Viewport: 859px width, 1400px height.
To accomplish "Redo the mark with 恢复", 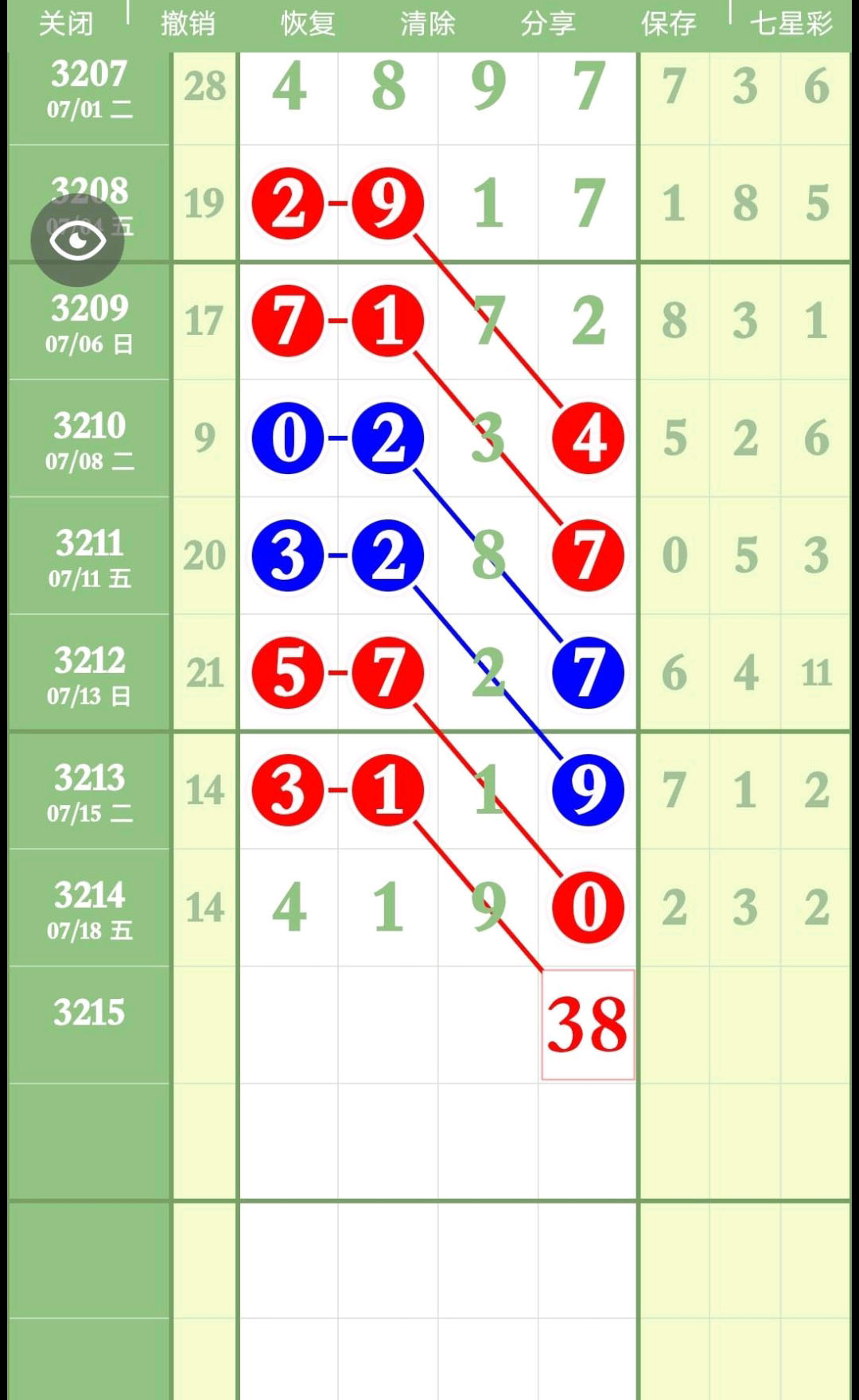I will 308,24.
